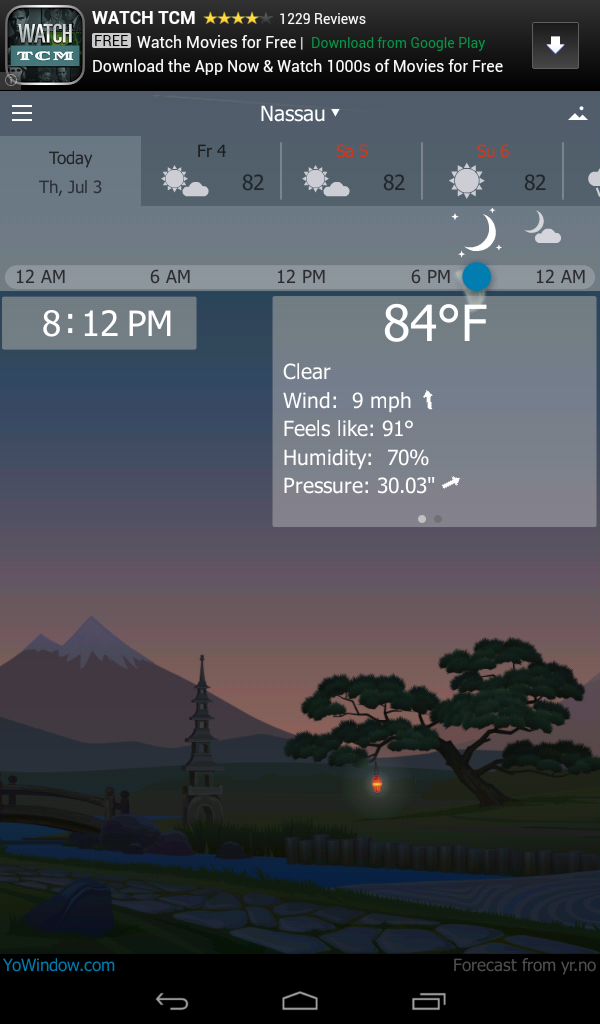Image resolution: width=600 pixels, height=1024 pixels.
Task: Download the Watch TCM app
Action: [x=555, y=45]
